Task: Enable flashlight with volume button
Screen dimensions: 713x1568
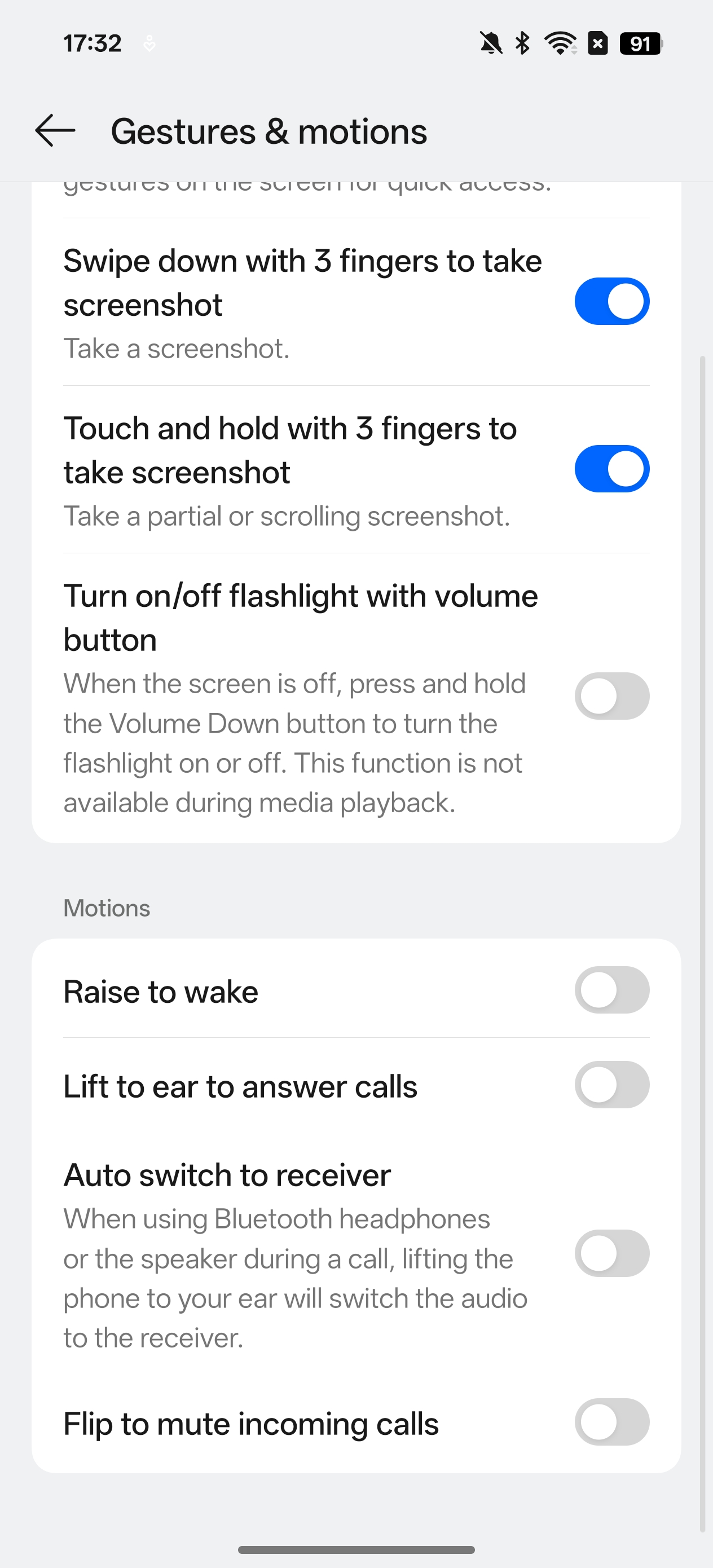Action: pyautogui.click(x=612, y=696)
